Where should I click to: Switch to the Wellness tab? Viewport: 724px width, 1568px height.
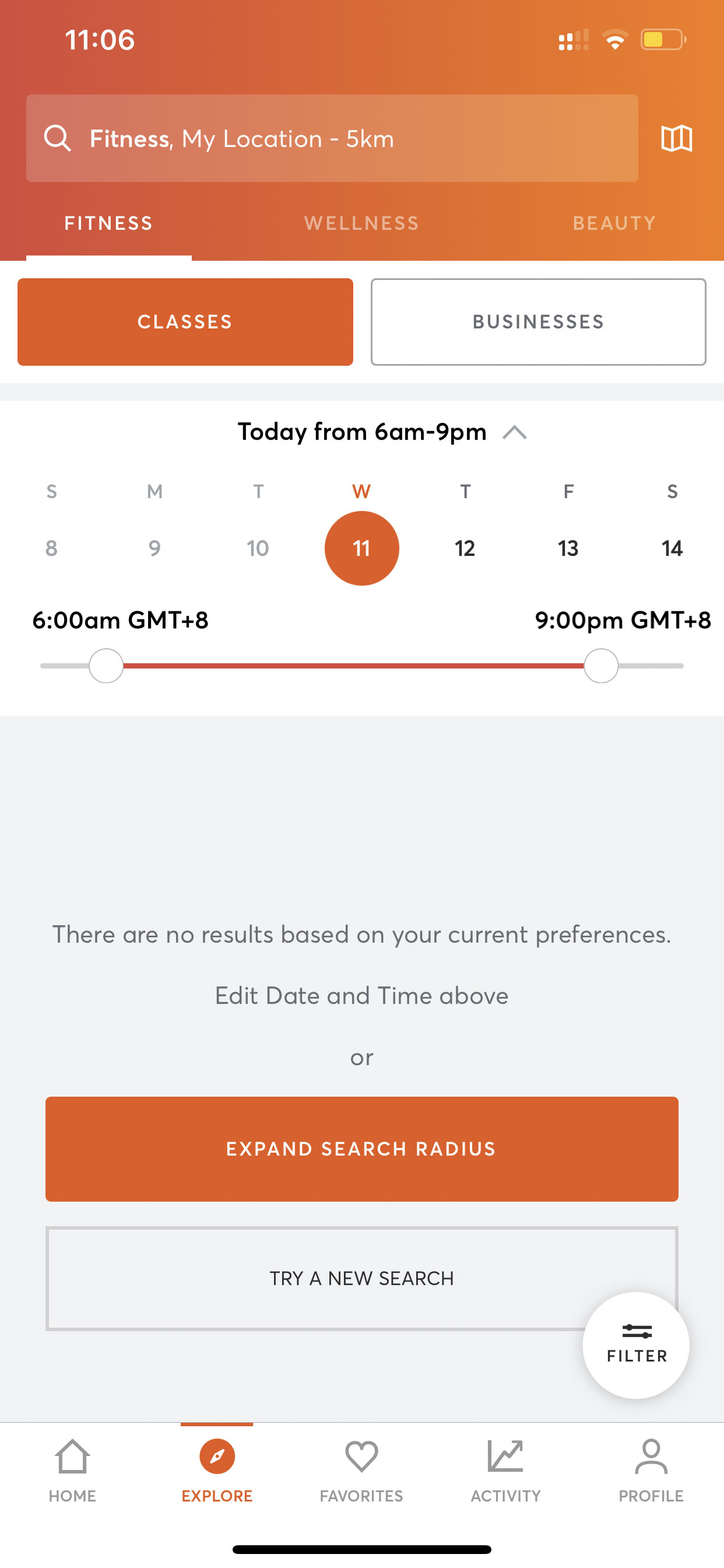click(361, 223)
